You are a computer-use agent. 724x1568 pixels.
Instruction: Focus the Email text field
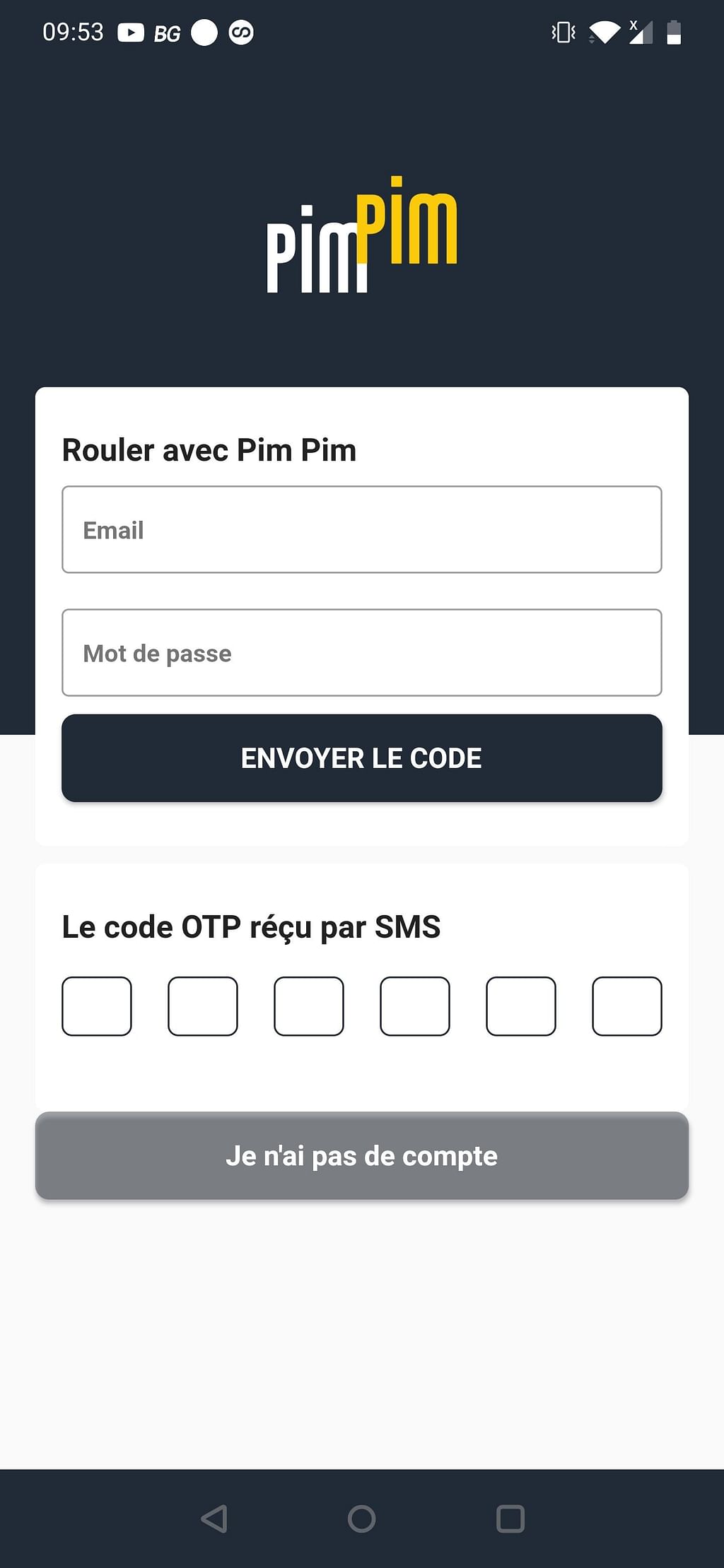pyautogui.click(x=361, y=529)
